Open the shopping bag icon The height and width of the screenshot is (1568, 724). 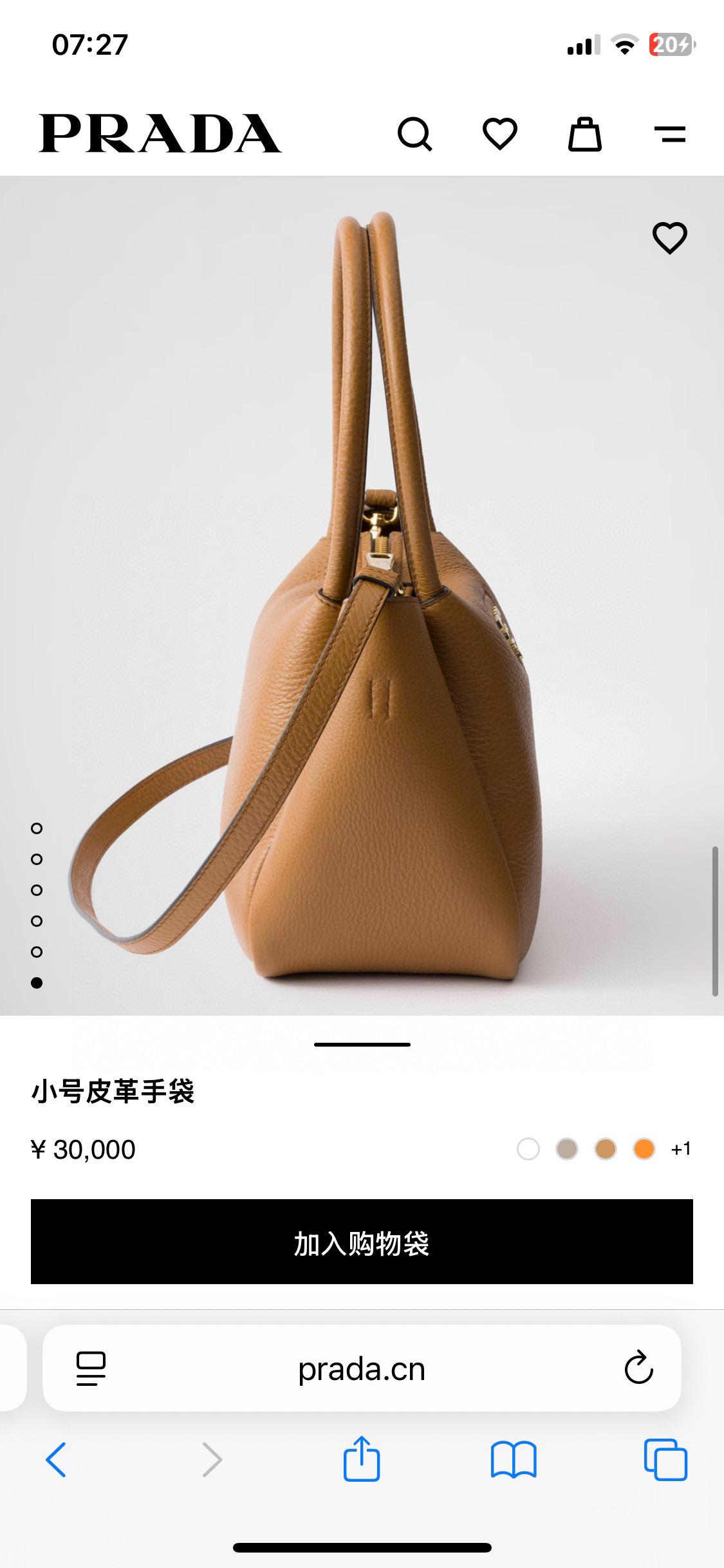[x=584, y=134]
